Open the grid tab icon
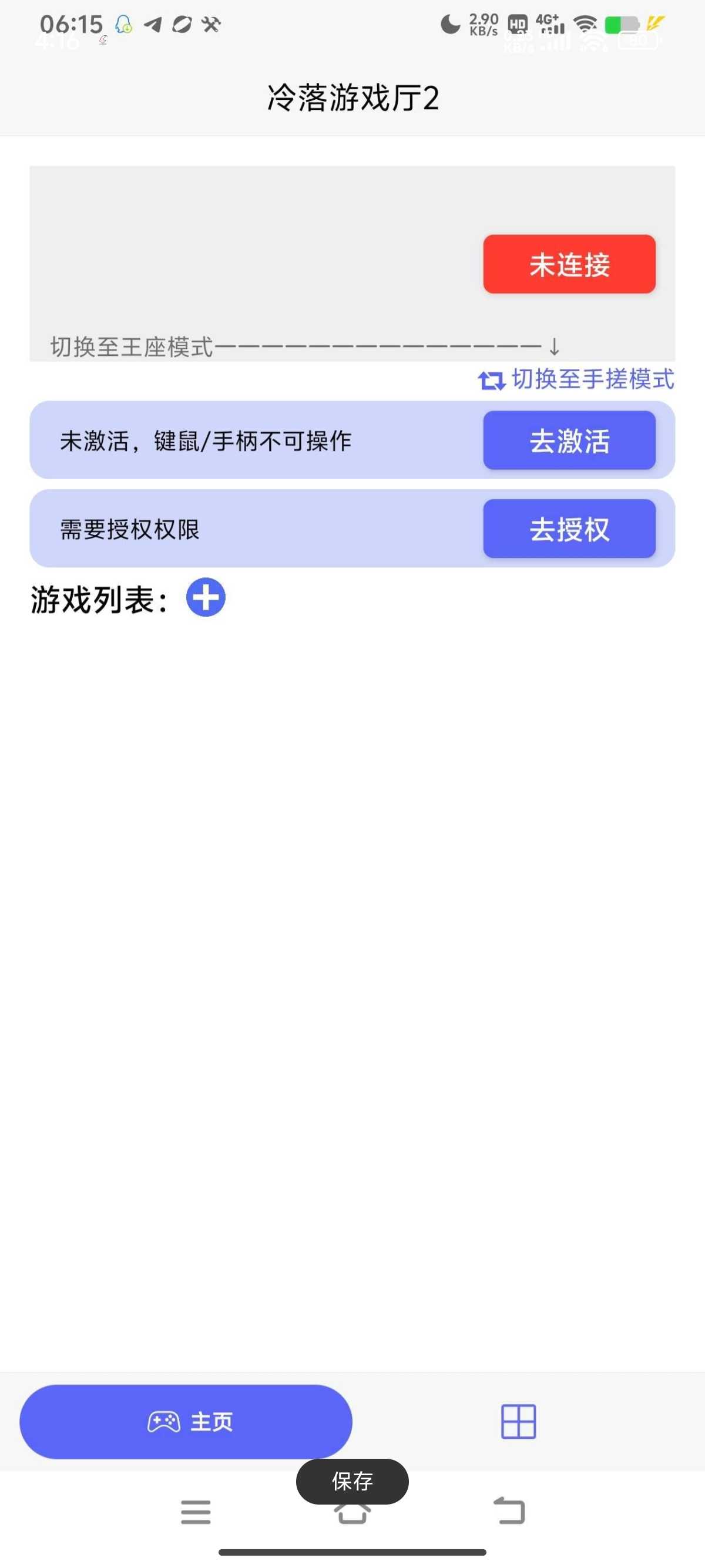Viewport: 705px width, 1568px height. pyautogui.click(x=518, y=1421)
